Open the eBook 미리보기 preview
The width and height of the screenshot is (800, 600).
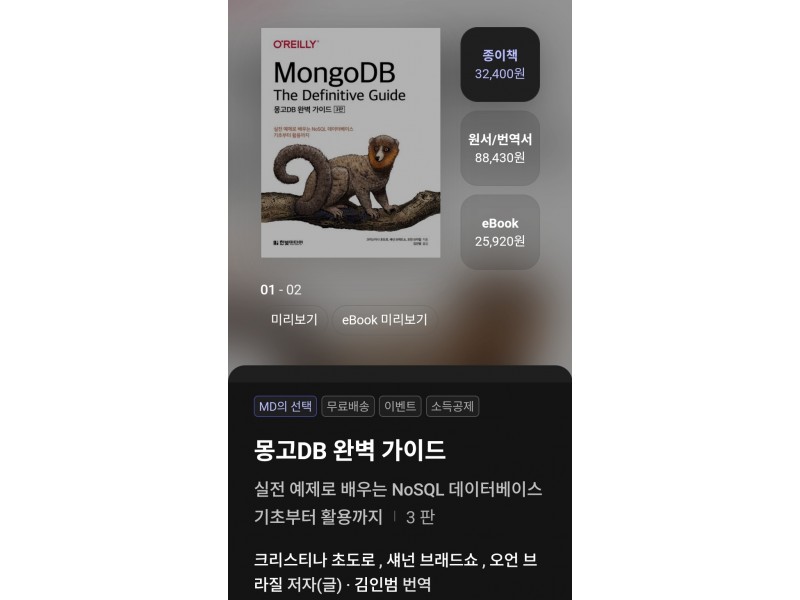pos(384,320)
